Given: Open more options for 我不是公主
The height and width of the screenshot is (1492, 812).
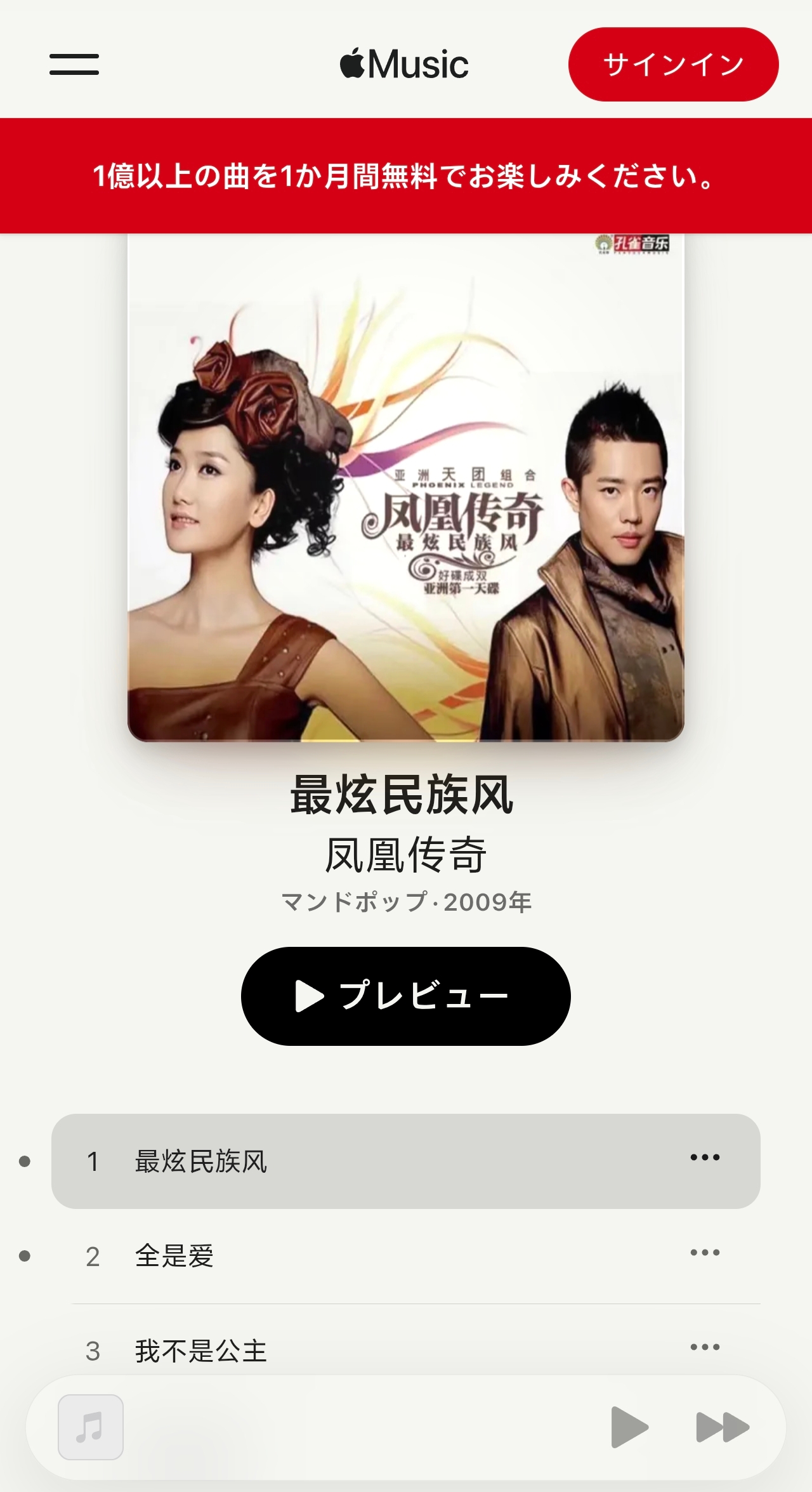Looking at the screenshot, I should [705, 1347].
